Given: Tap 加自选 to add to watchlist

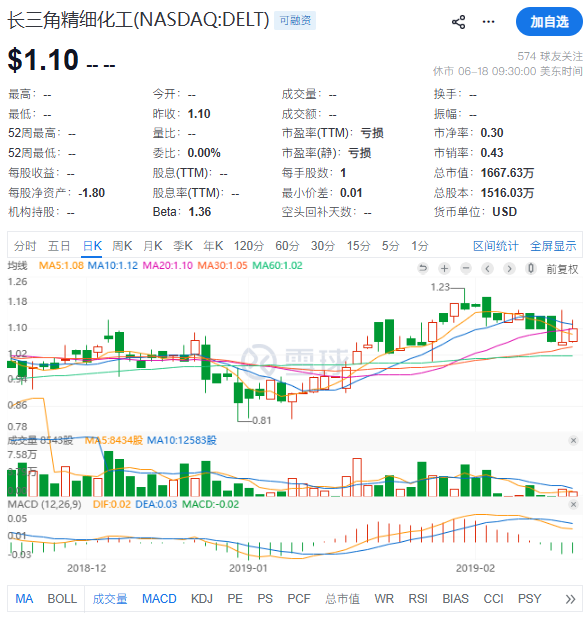Looking at the screenshot, I should [549, 21].
